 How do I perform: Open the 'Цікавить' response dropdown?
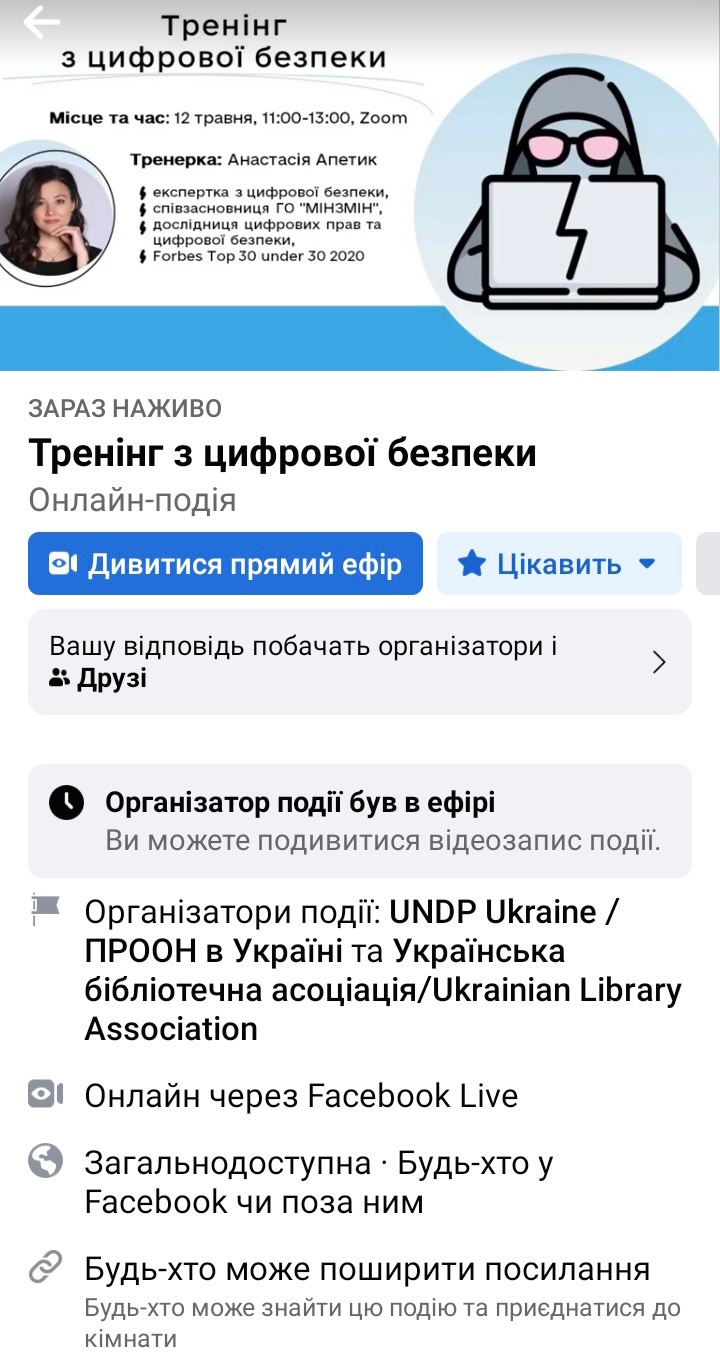click(559, 564)
